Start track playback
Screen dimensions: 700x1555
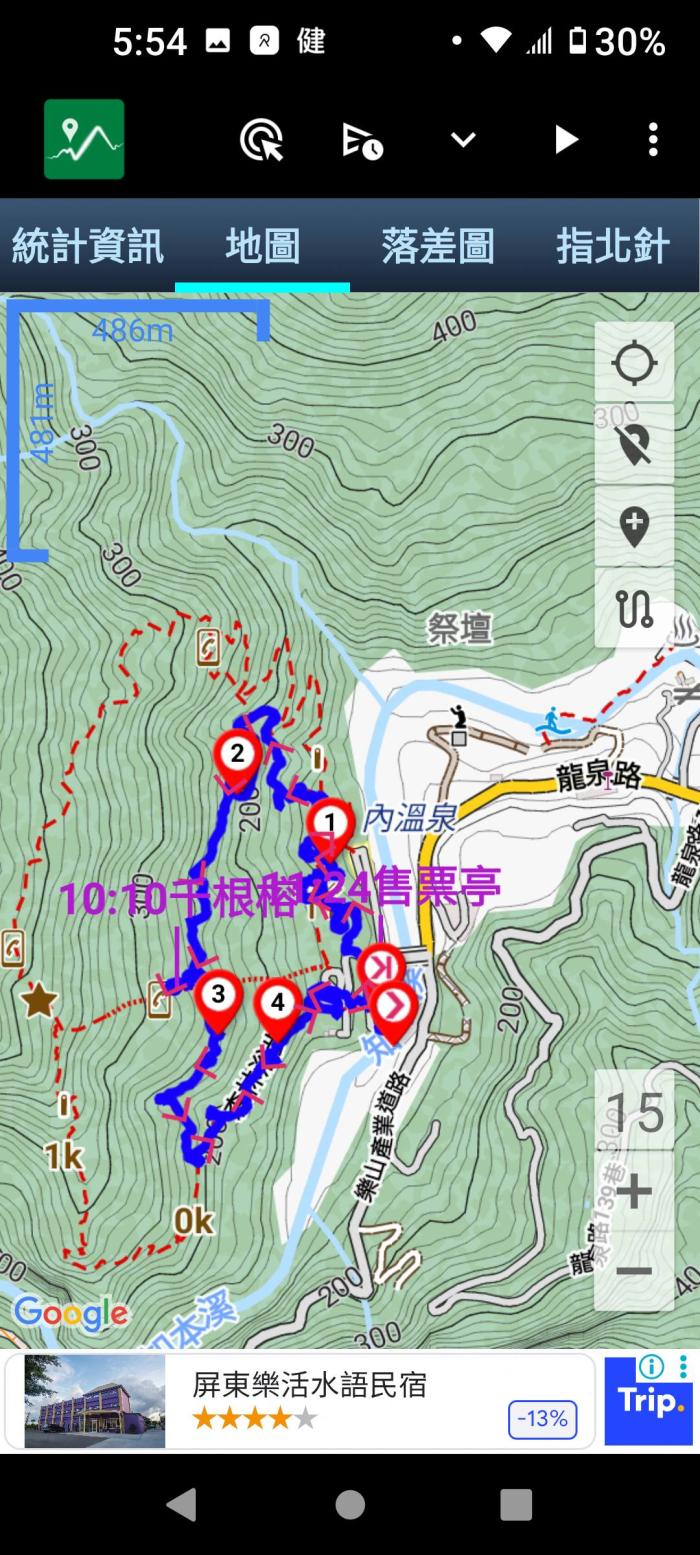click(566, 140)
